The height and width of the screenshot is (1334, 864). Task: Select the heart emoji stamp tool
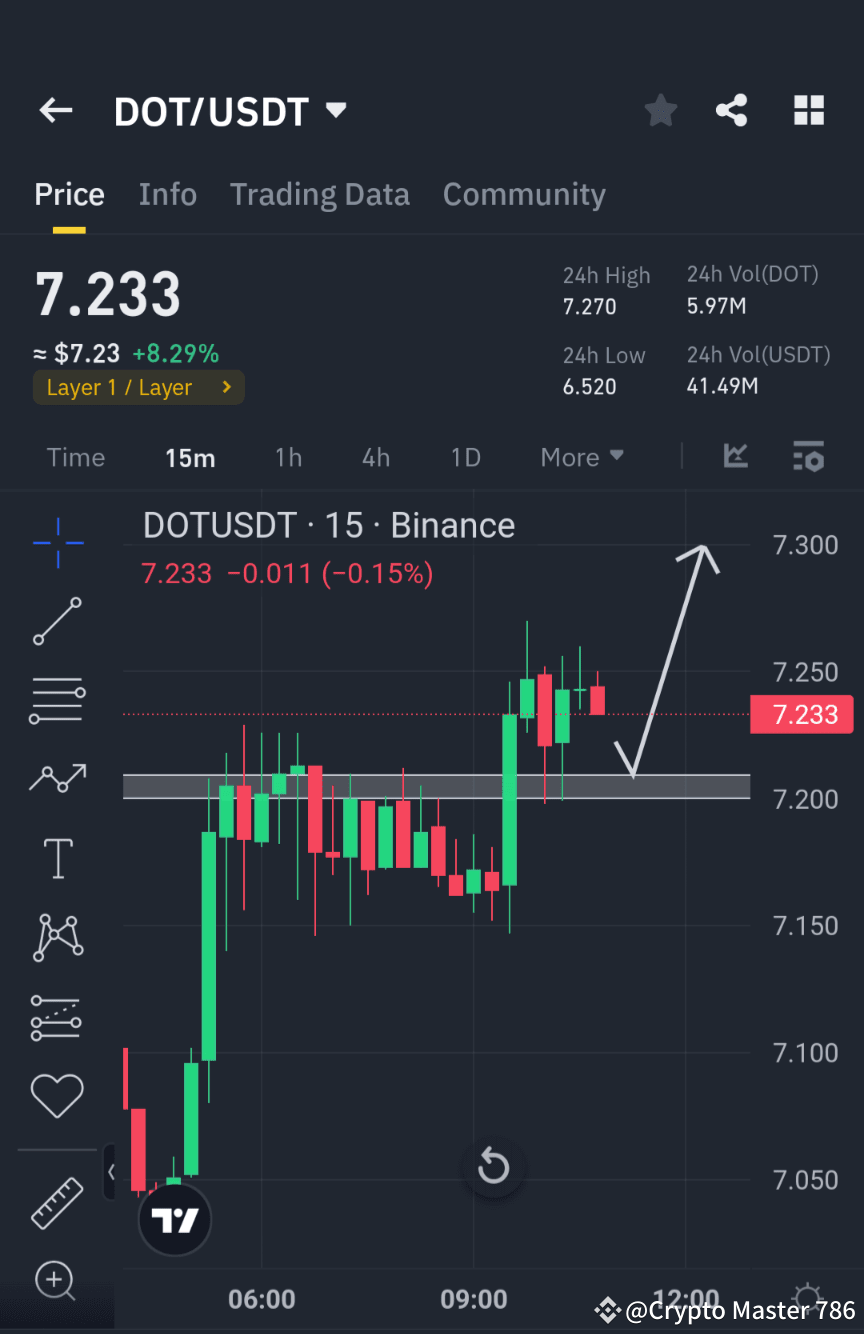(57, 1094)
